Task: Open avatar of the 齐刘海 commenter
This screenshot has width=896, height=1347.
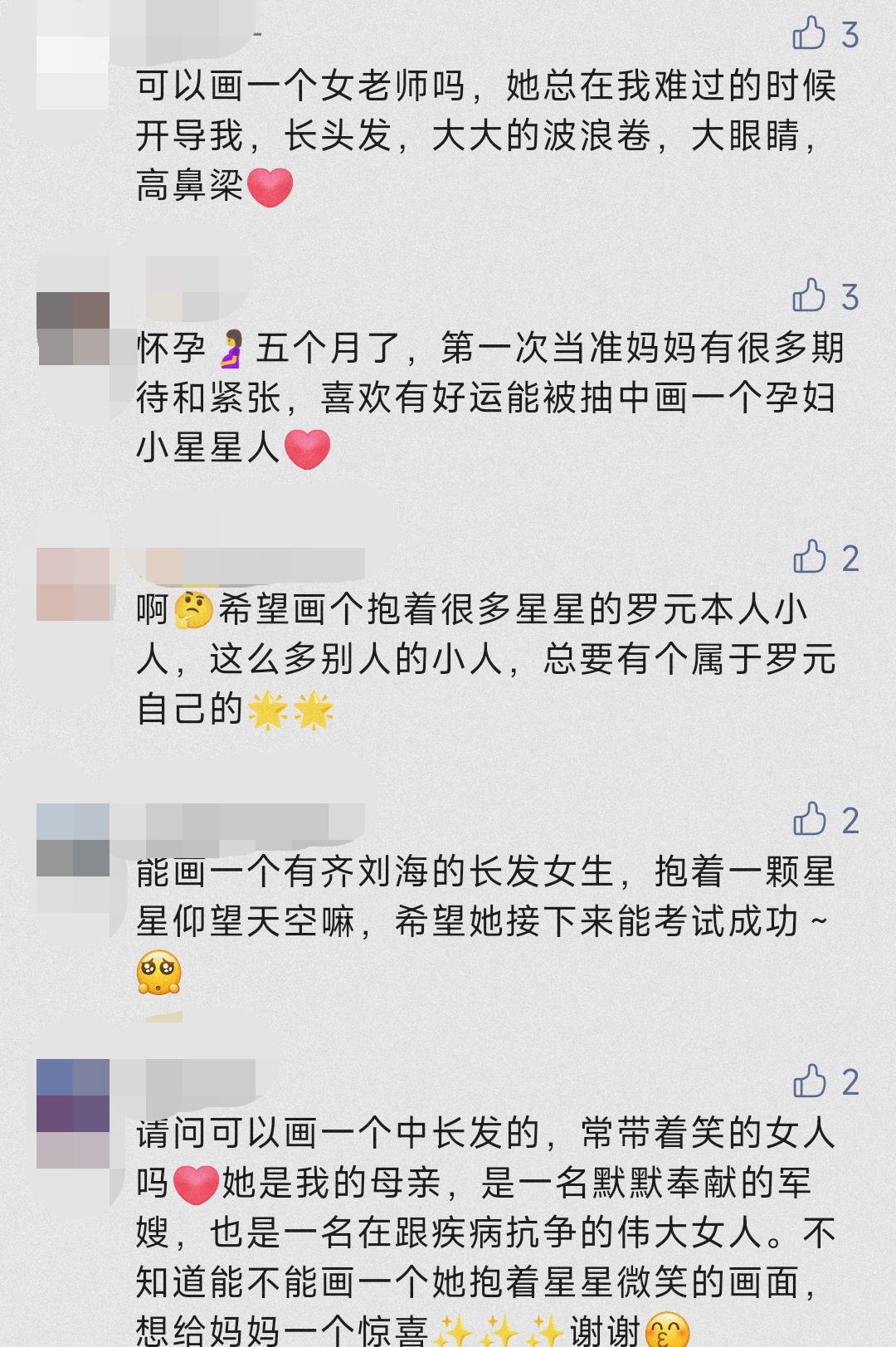Action: pyautogui.click(x=73, y=840)
